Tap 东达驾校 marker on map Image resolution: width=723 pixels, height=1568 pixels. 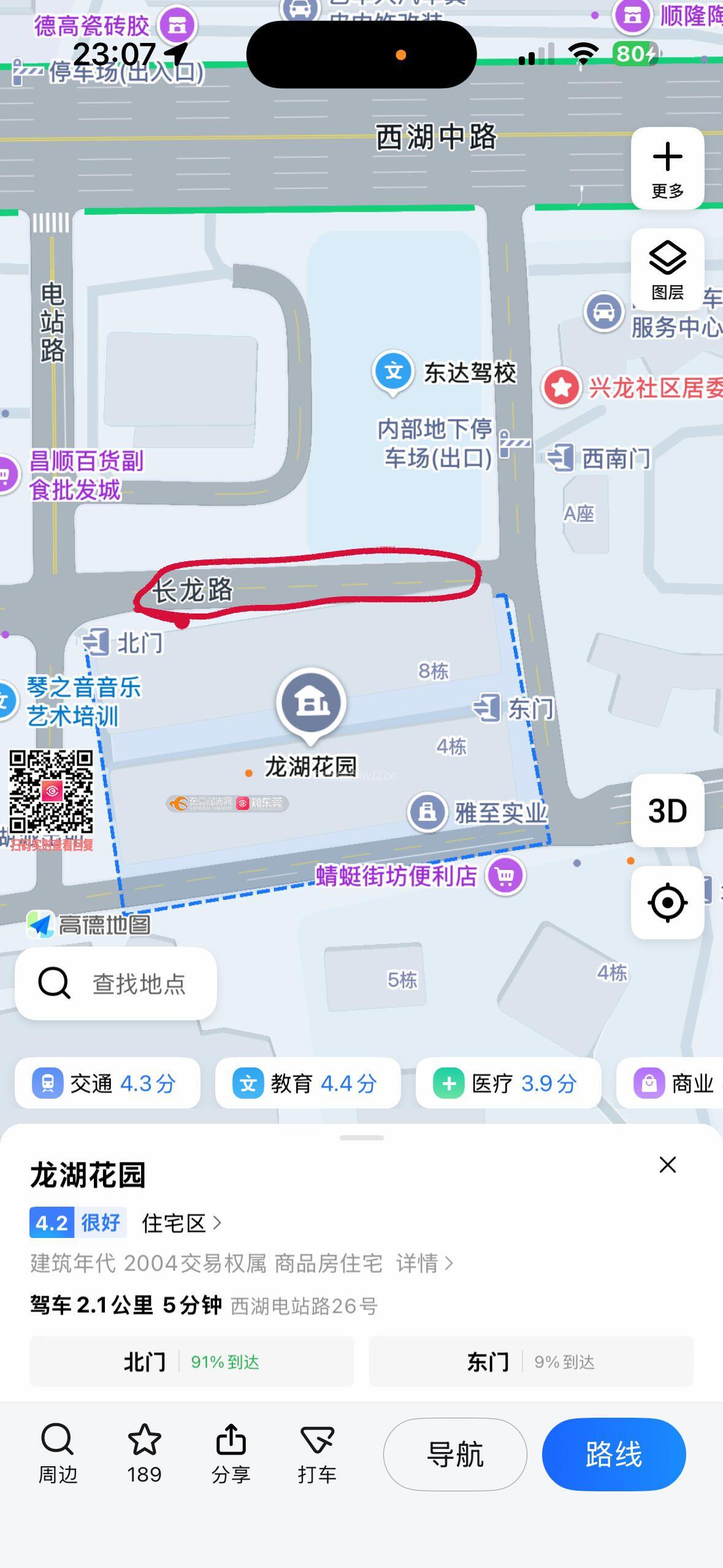click(x=392, y=371)
